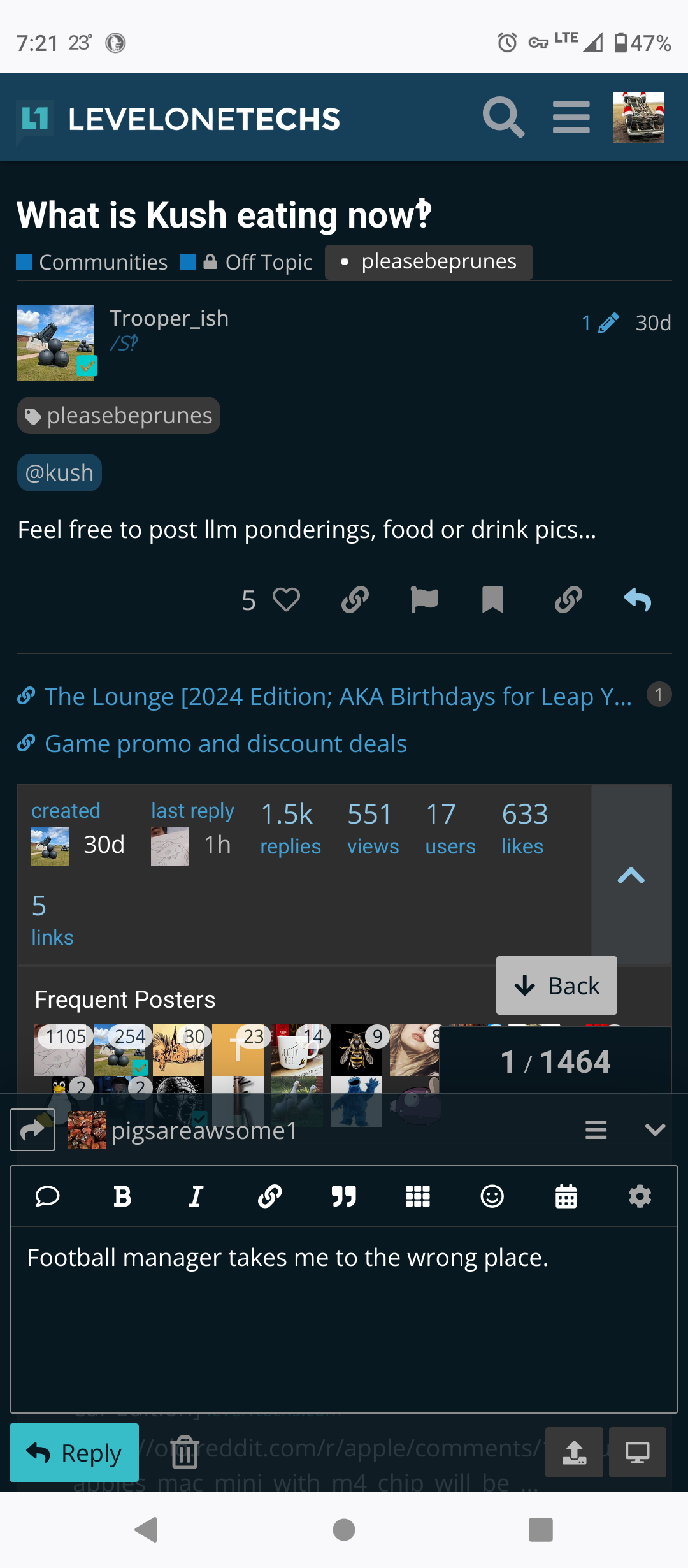Open the @kush mention
This screenshot has height=1568, width=688.
(x=59, y=473)
